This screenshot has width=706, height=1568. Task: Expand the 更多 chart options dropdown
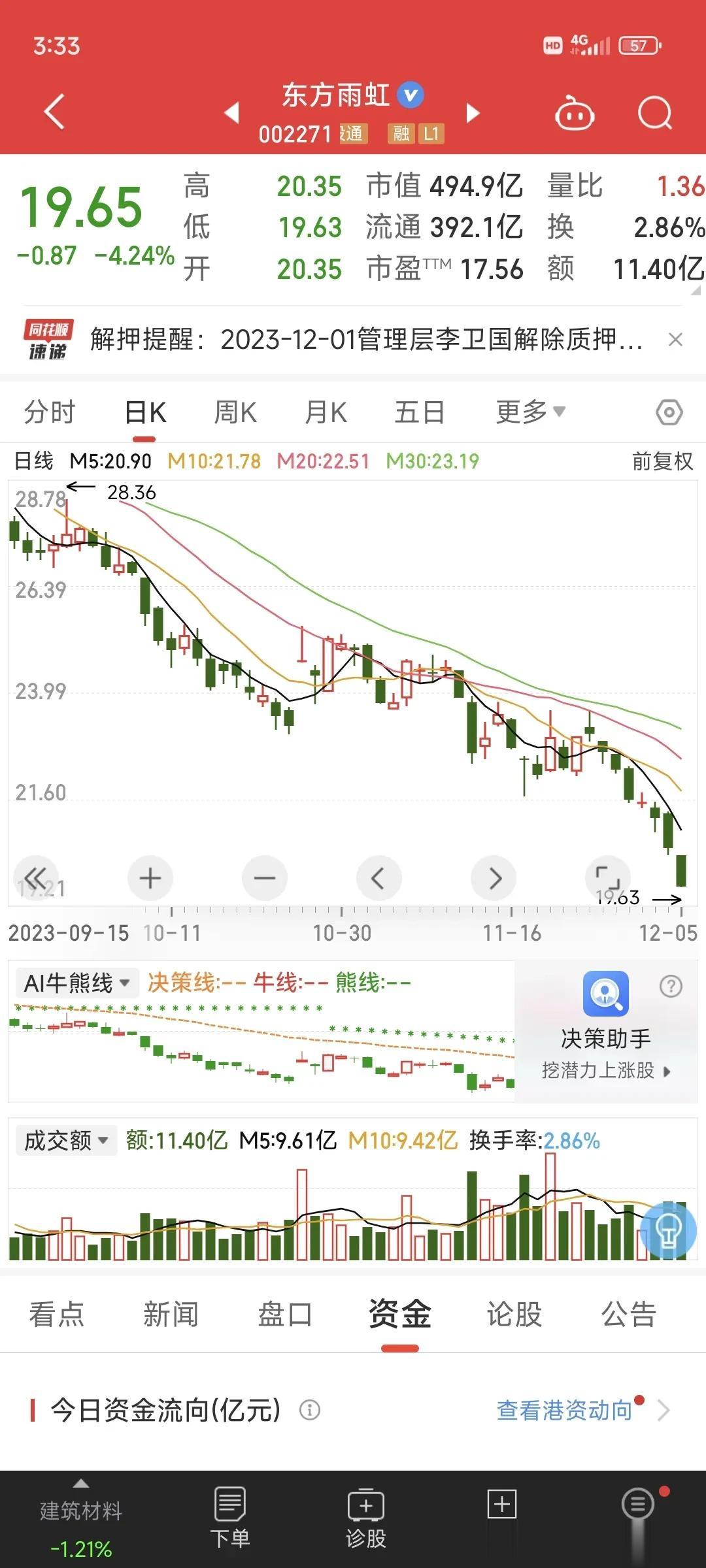tap(530, 412)
